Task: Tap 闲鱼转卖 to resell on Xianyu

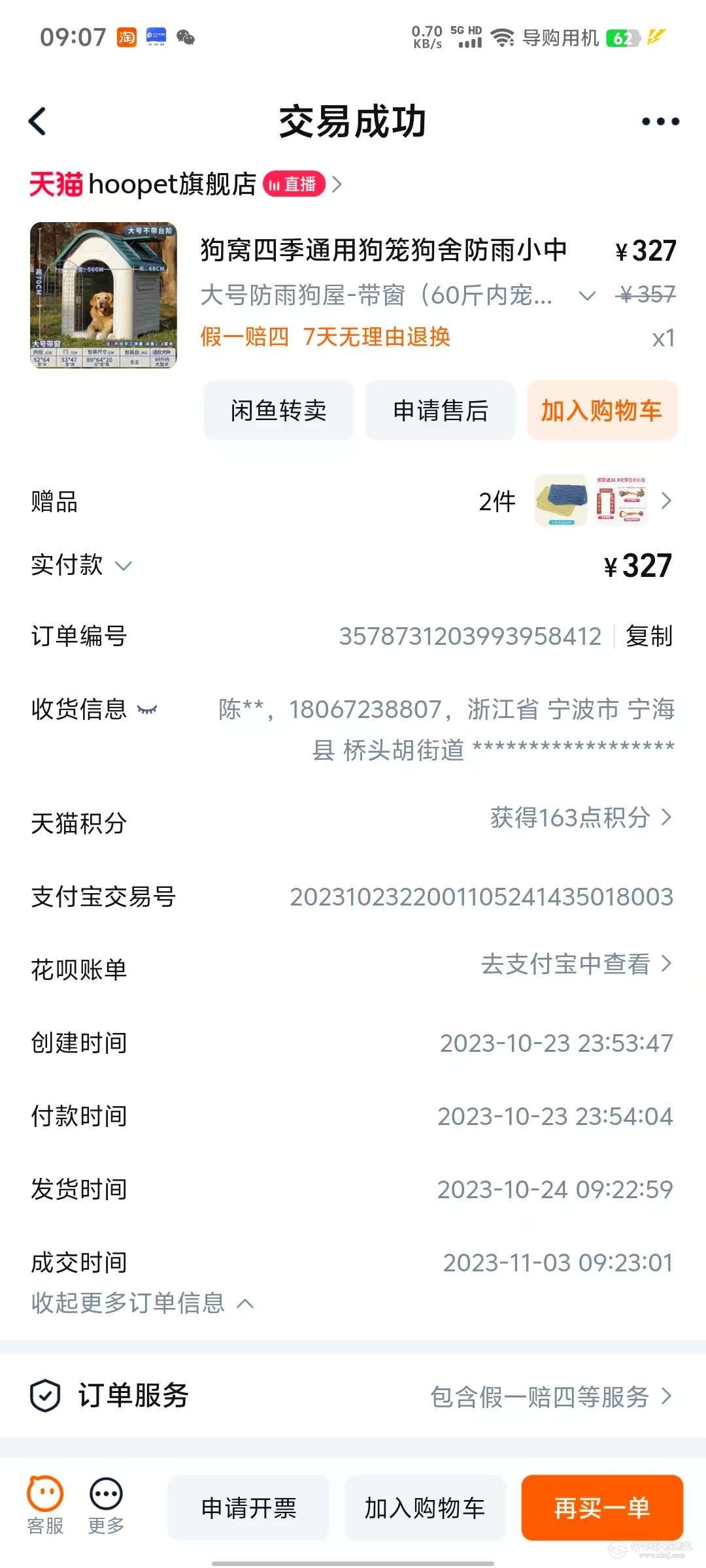Action: click(x=278, y=411)
